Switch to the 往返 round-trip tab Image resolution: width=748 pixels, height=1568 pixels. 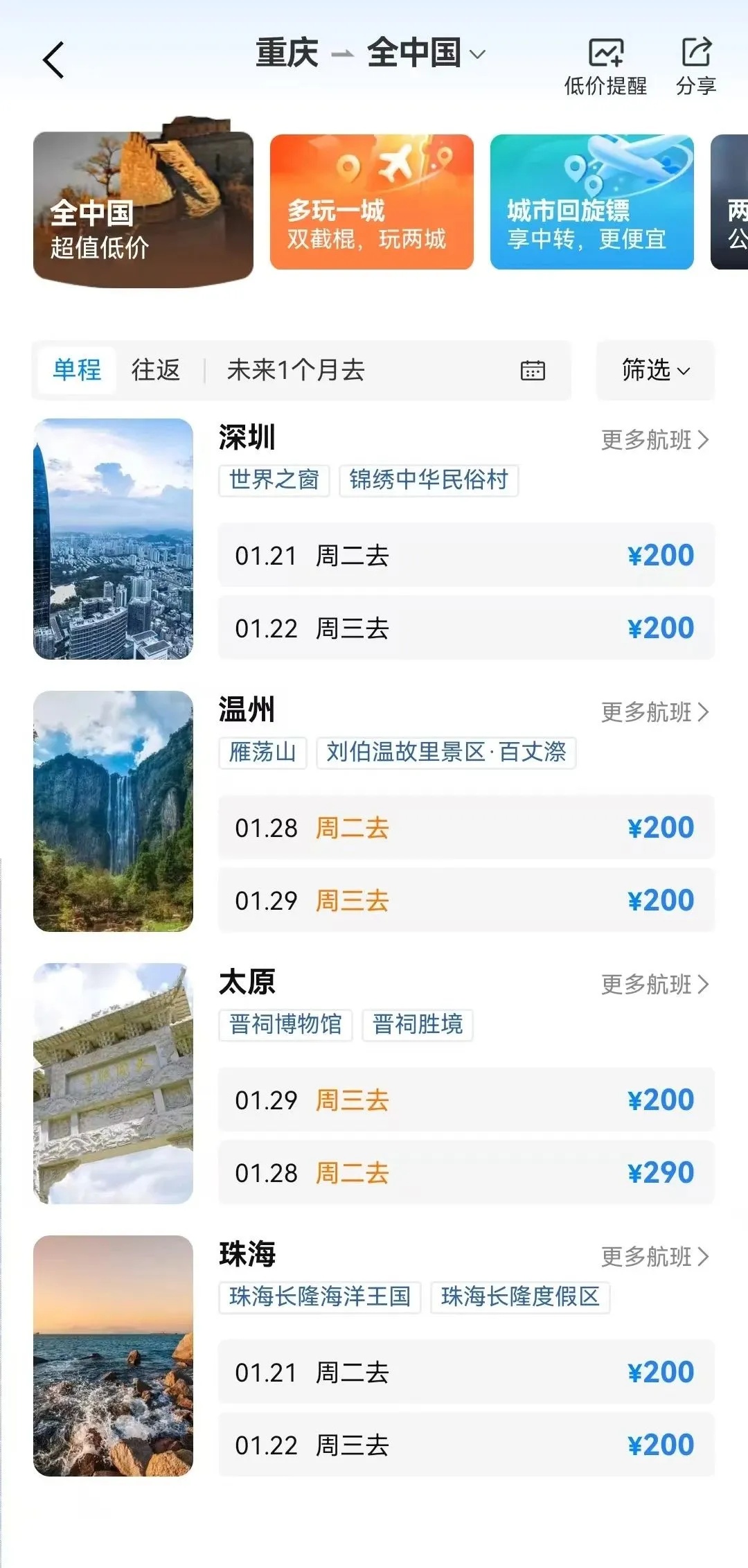pyautogui.click(x=155, y=371)
